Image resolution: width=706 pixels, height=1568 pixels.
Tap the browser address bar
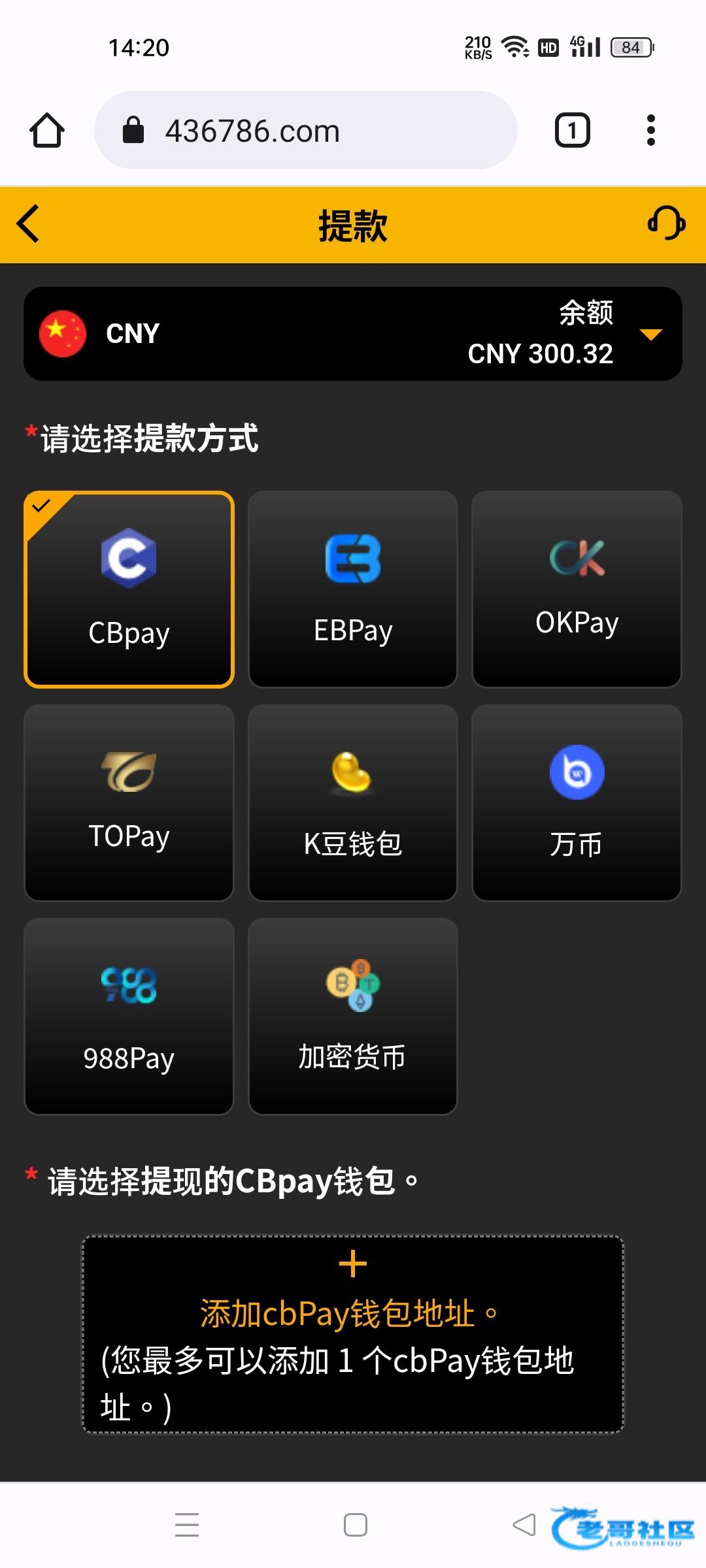[306, 131]
